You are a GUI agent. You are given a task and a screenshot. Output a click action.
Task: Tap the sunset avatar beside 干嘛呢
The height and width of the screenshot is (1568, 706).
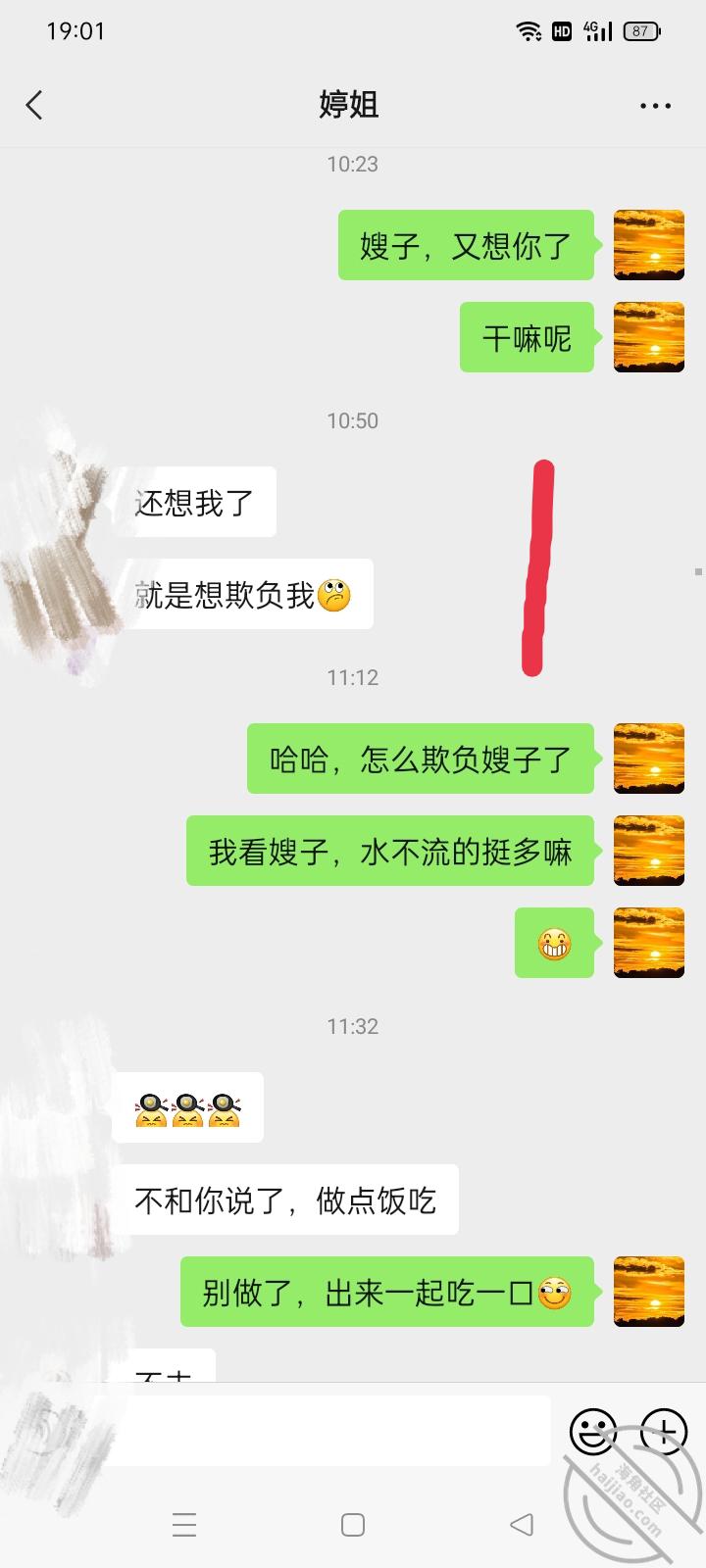(x=648, y=337)
